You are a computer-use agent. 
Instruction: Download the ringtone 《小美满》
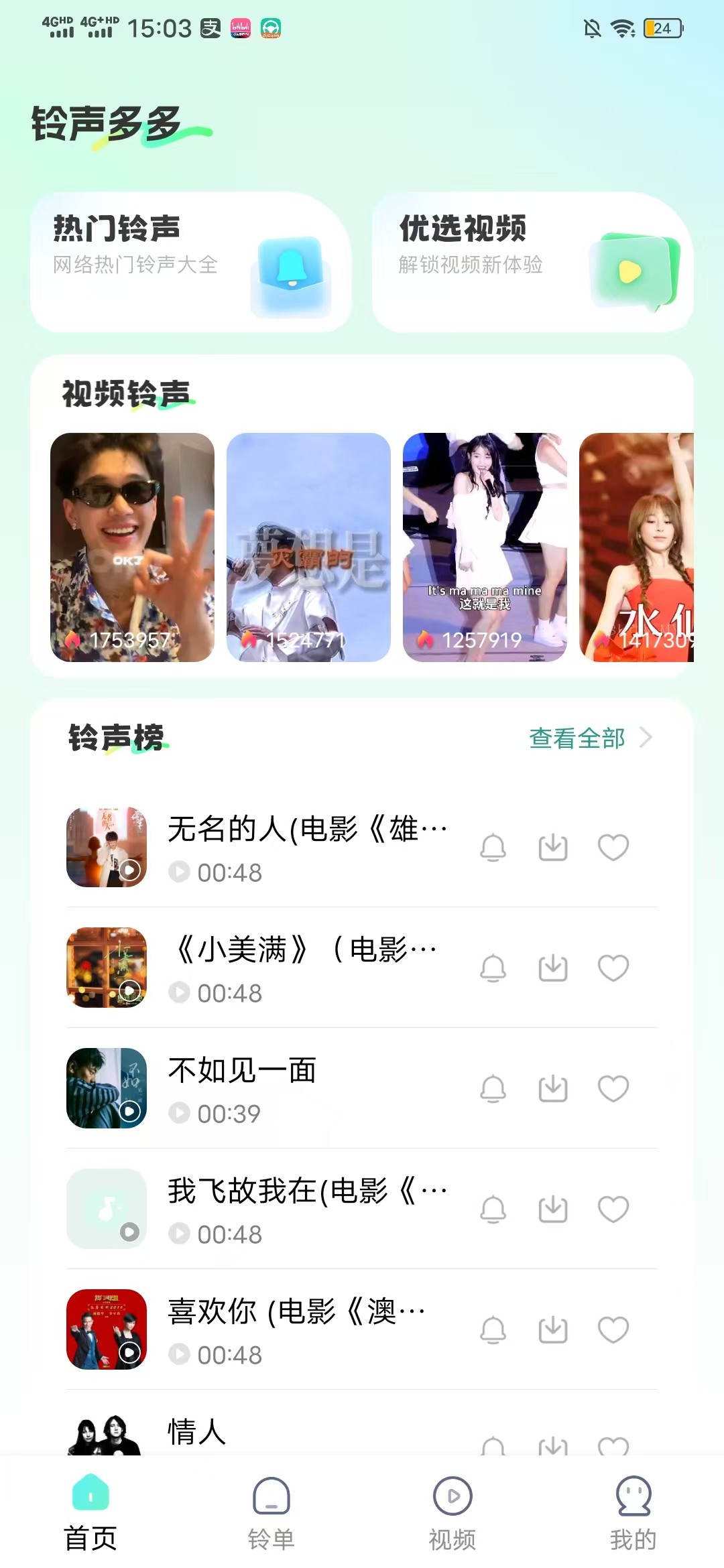pyautogui.click(x=553, y=968)
